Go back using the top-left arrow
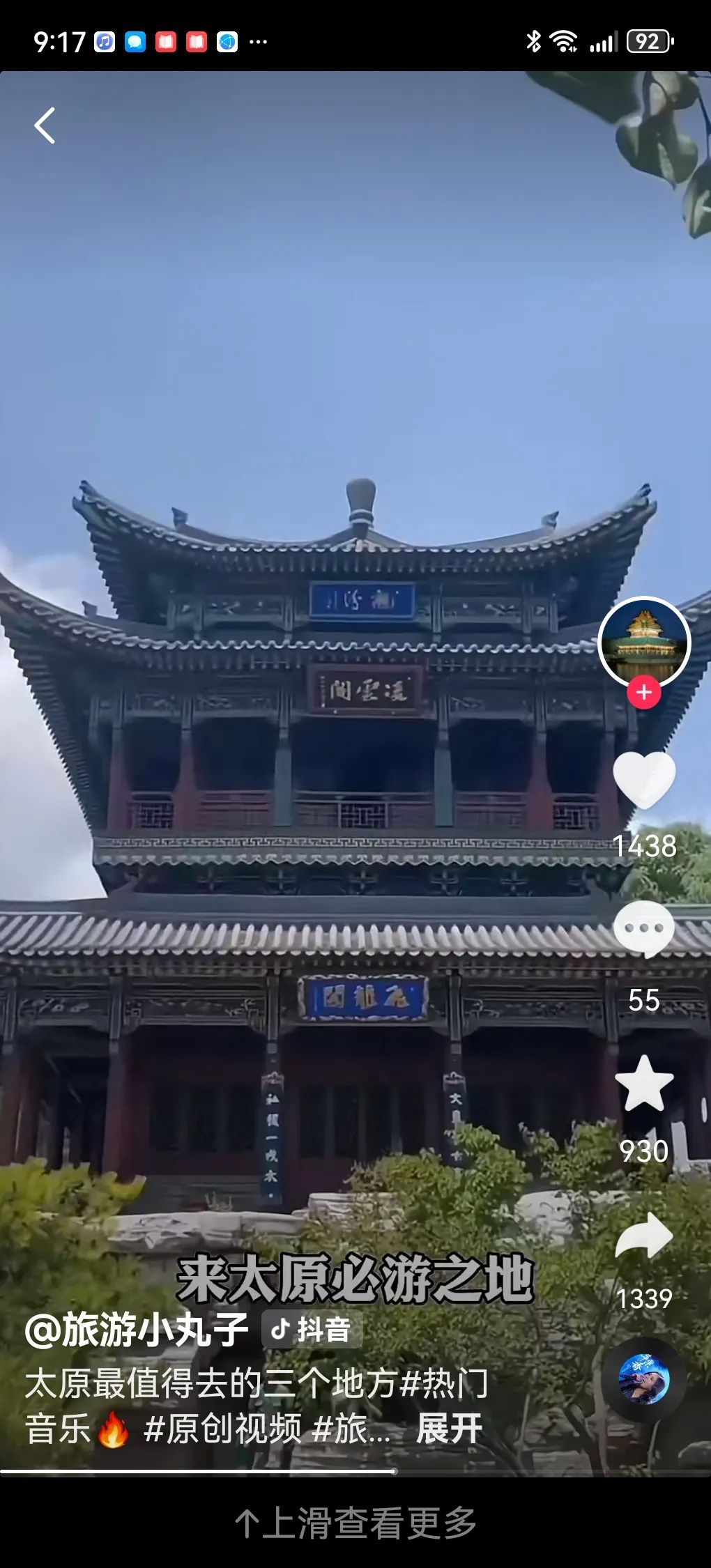Image resolution: width=711 pixels, height=1568 pixels. pyautogui.click(x=45, y=126)
